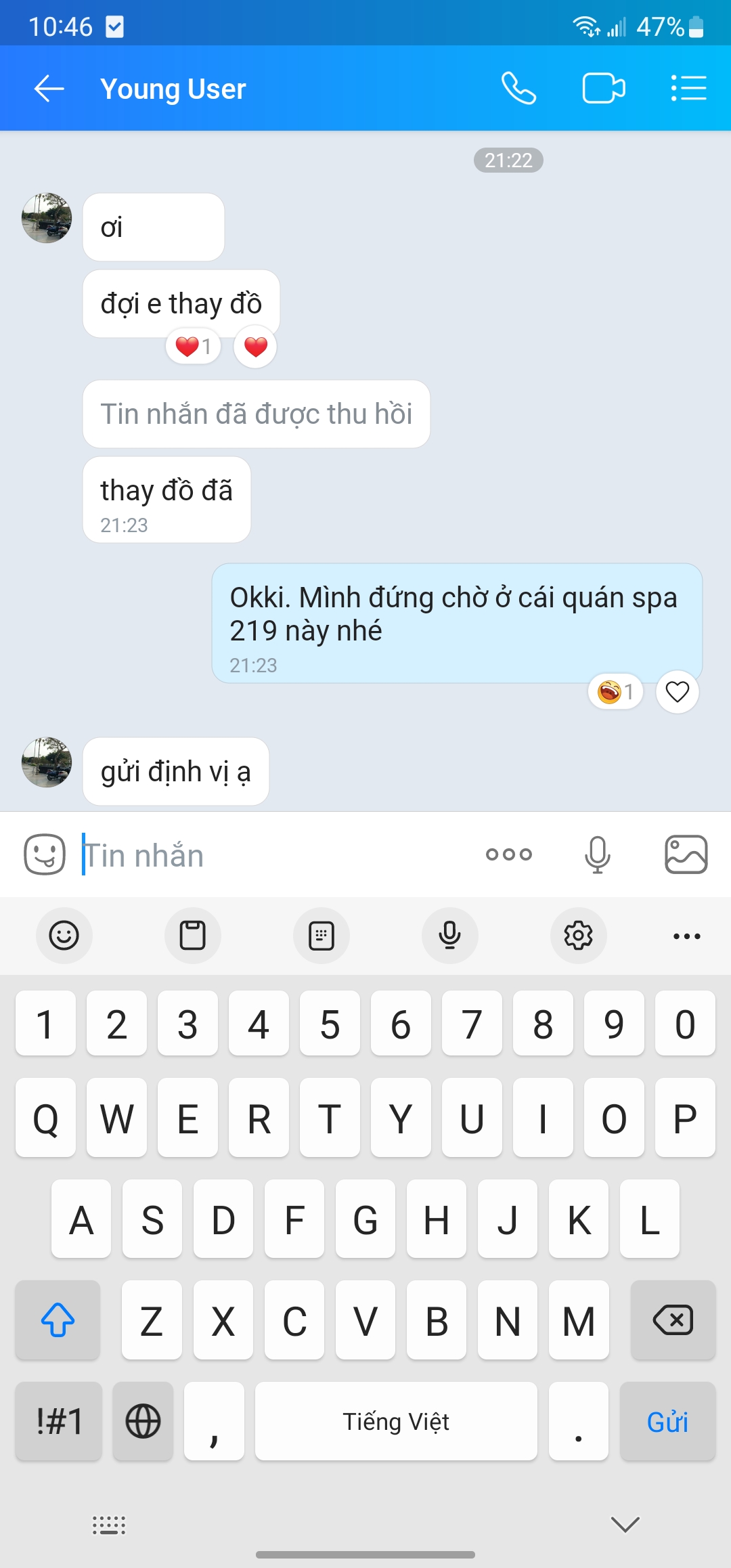Screen dimensions: 731x1568
Task: View reactions on the "Okki" message
Action: click(615, 692)
